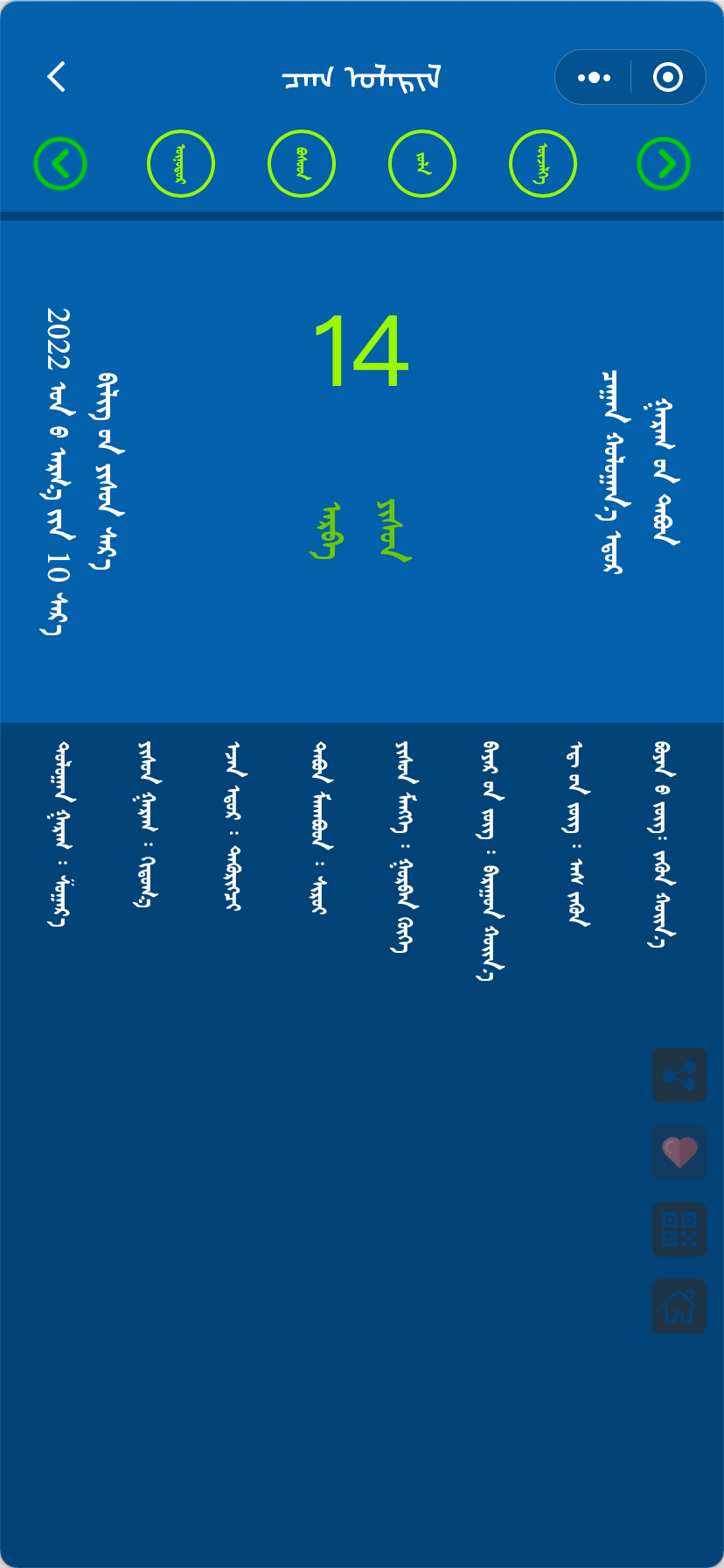Go back using the header arrow
This screenshot has height=1568, width=724.
pyautogui.click(x=57, y=77)
